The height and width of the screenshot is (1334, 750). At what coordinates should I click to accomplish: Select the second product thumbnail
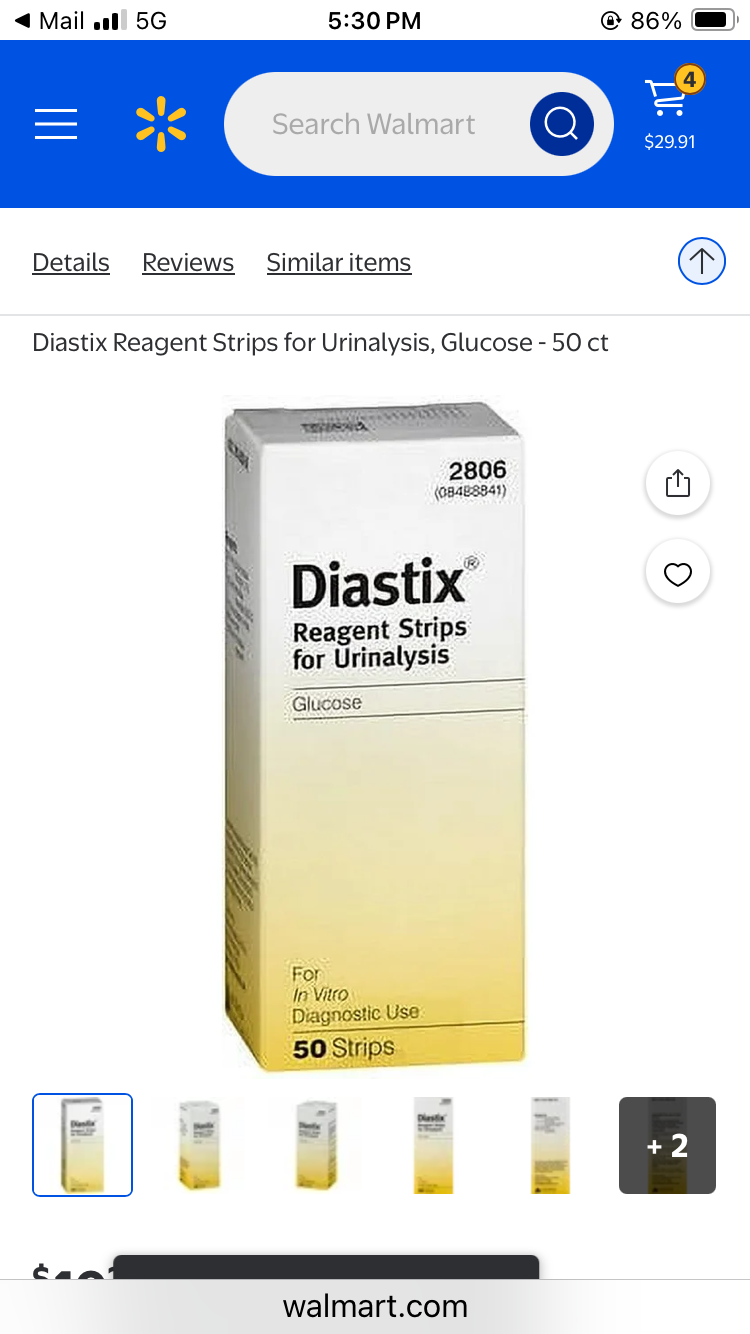(x=199, y=1145)
